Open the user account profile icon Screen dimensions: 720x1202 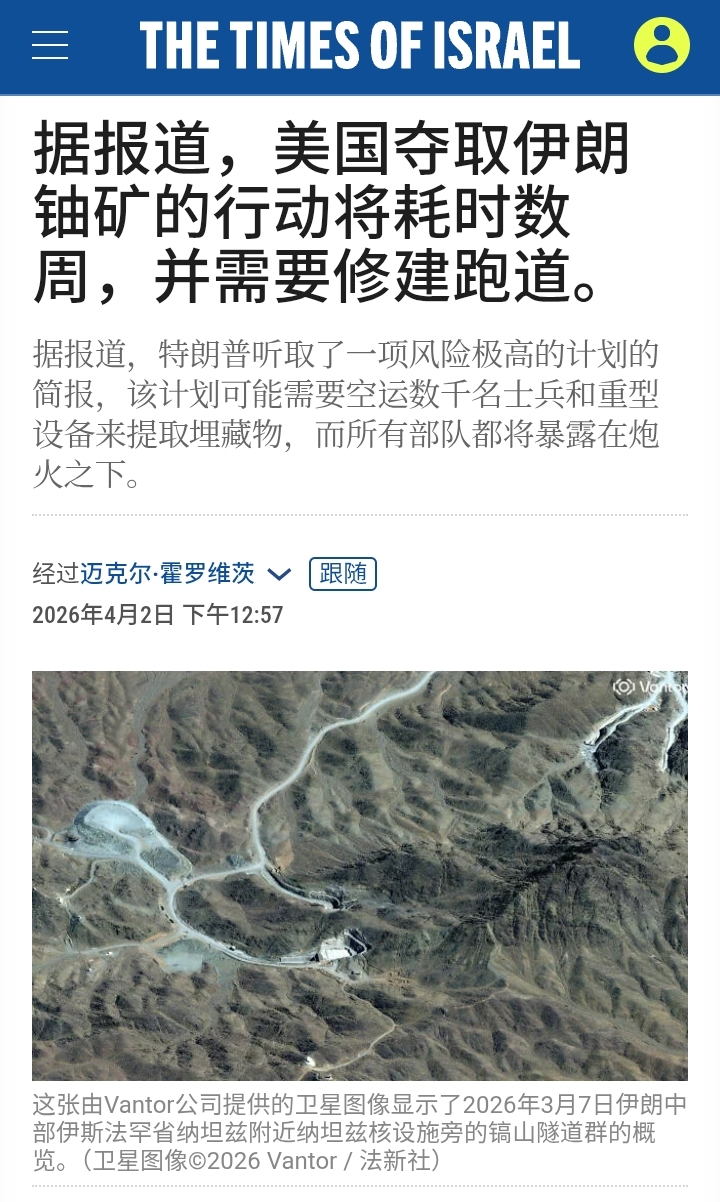[661, 46]
